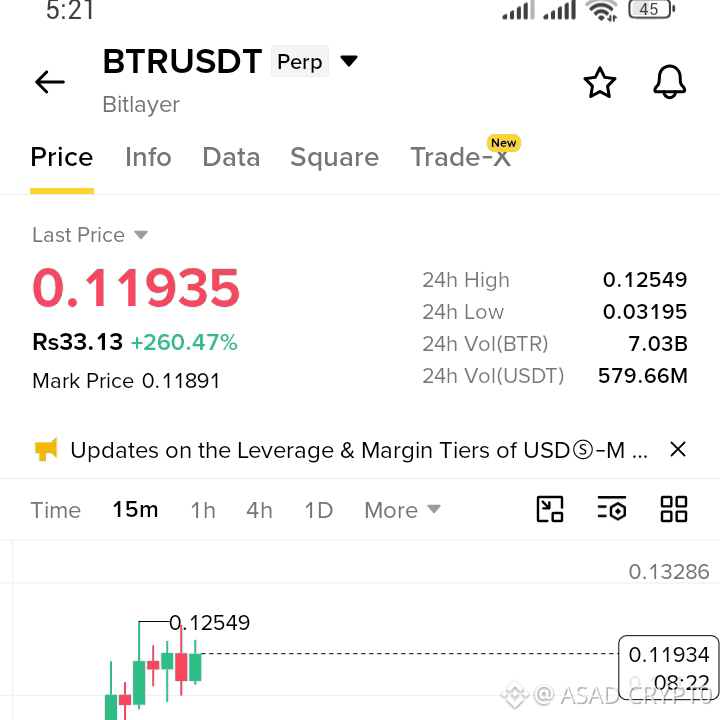Go back using the arrow icon
Image resolution: width=720 pixels, height=720 pixels.
[x=50, y=82]
